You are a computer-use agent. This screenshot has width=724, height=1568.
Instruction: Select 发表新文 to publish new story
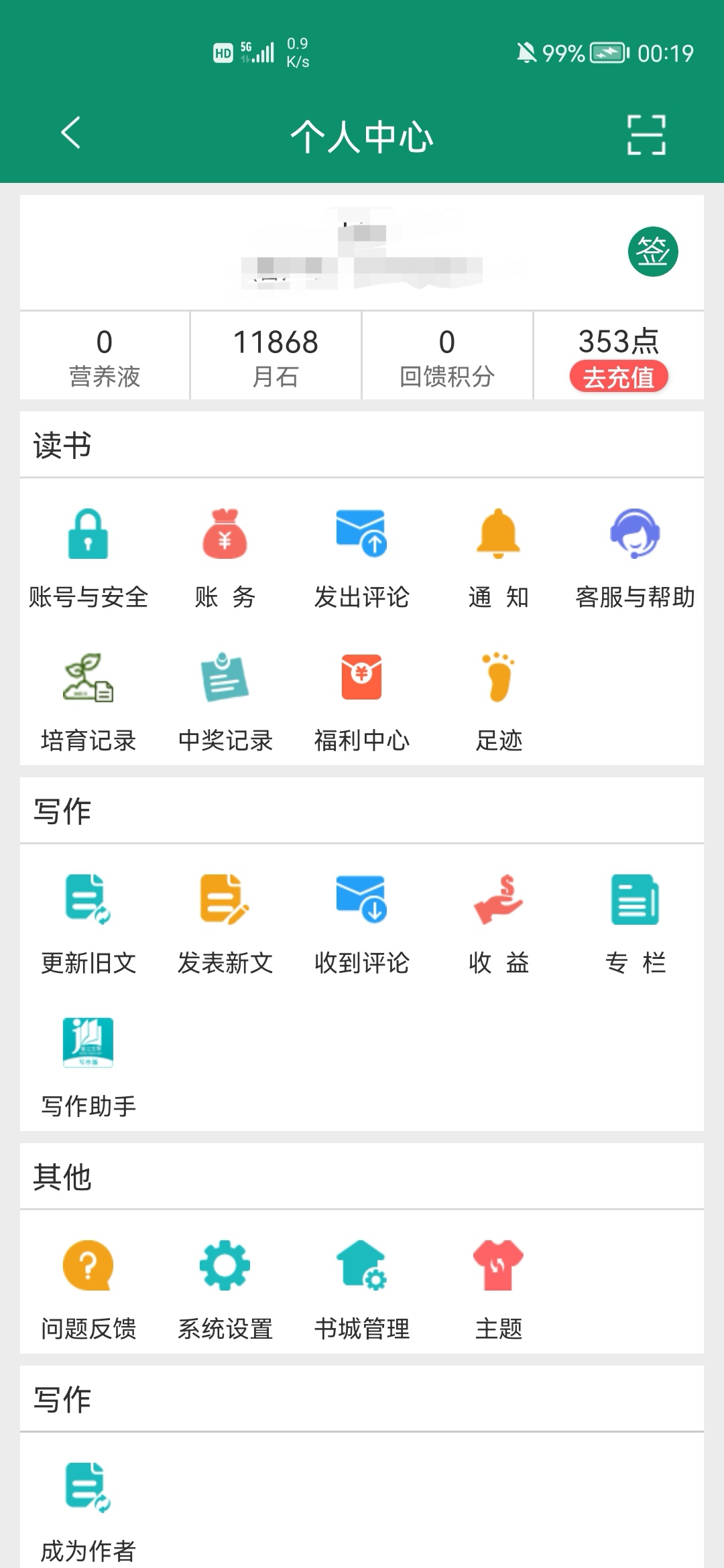[225, 923]
